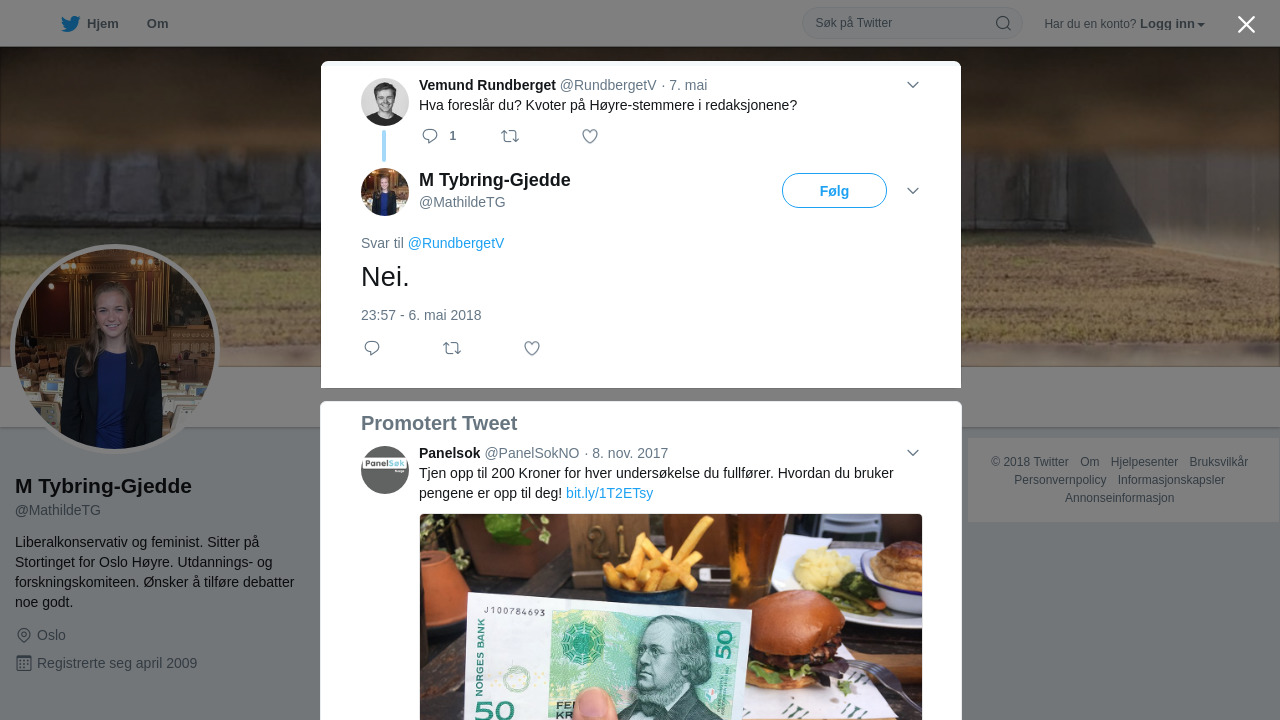This screenshot has height=720, width=1280.
Task: Open Vemund Rundberget's profile name
Action: pyautogui.click(x=487, y=85)
